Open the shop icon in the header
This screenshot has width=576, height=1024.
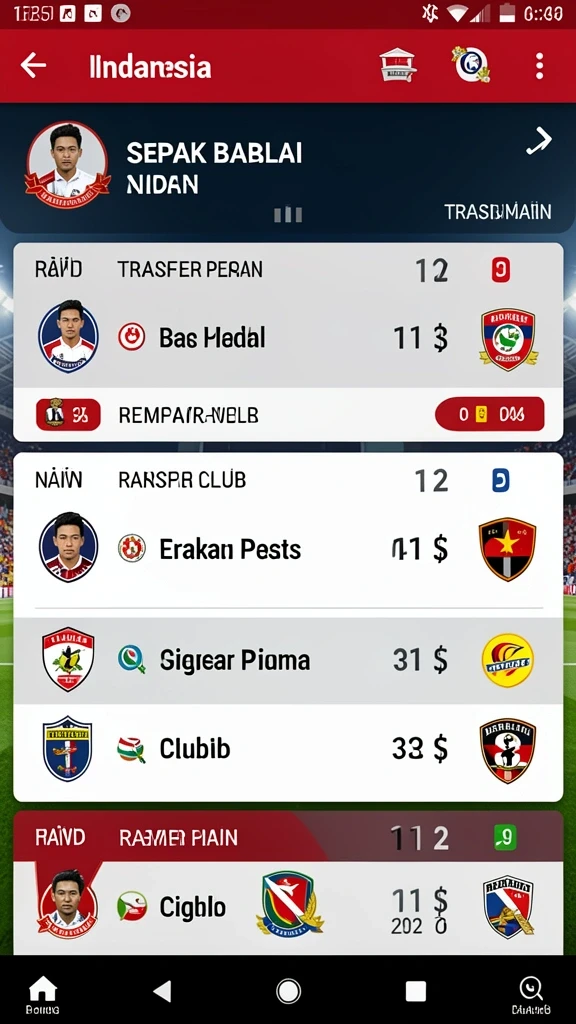pos(398,65)
